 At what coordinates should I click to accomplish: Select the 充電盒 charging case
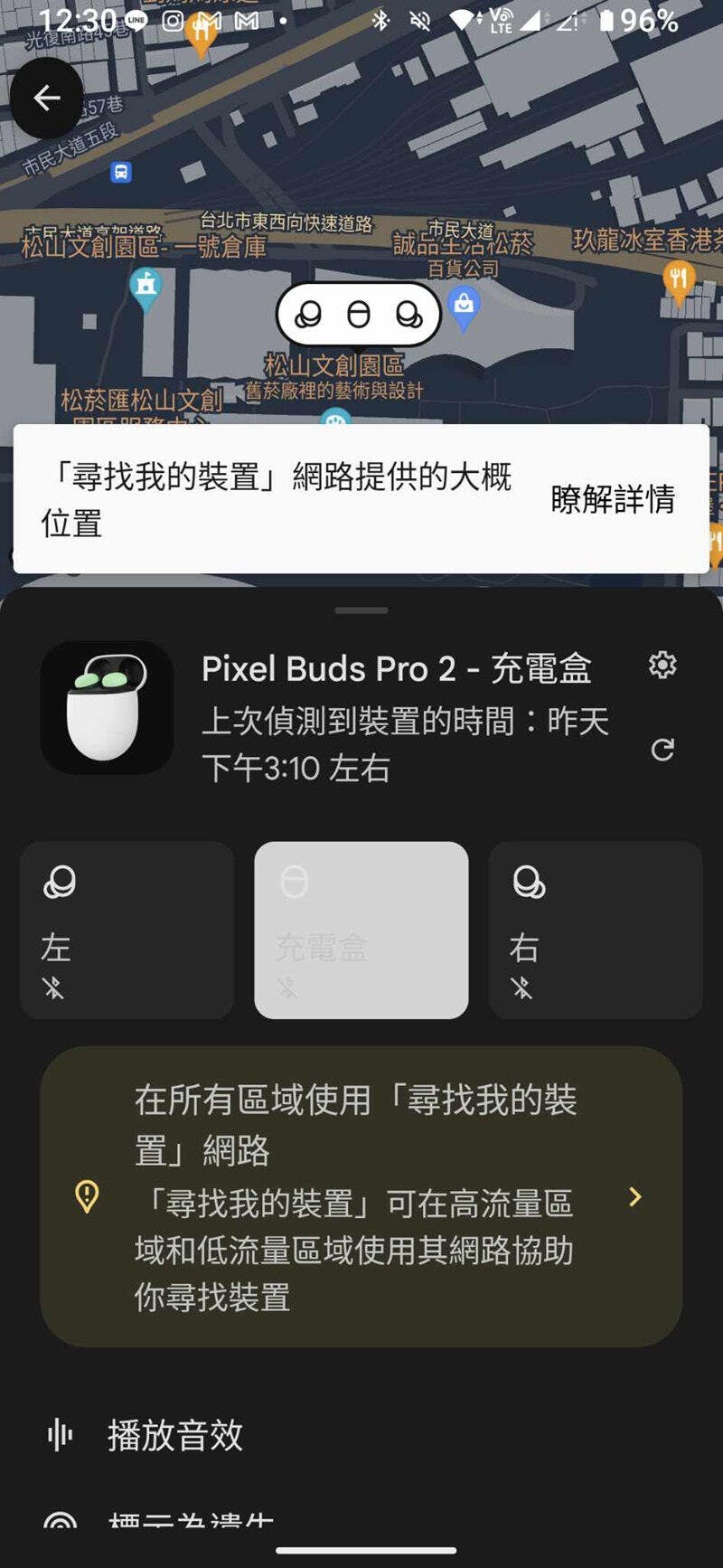point(361,930)
